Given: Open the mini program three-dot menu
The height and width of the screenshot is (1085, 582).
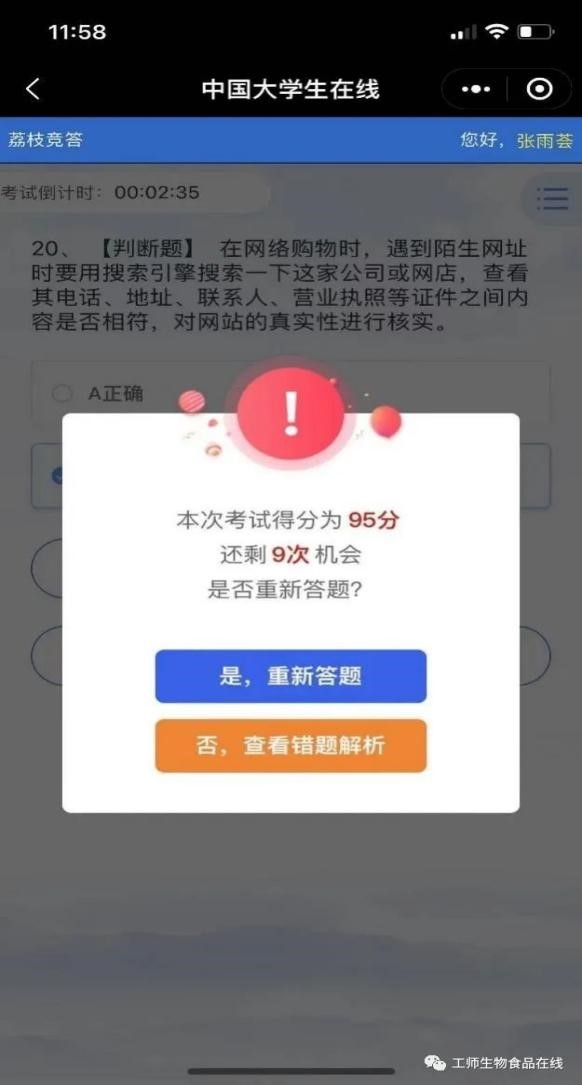Looking at the screenshot, I should click(x=476, y=89).
